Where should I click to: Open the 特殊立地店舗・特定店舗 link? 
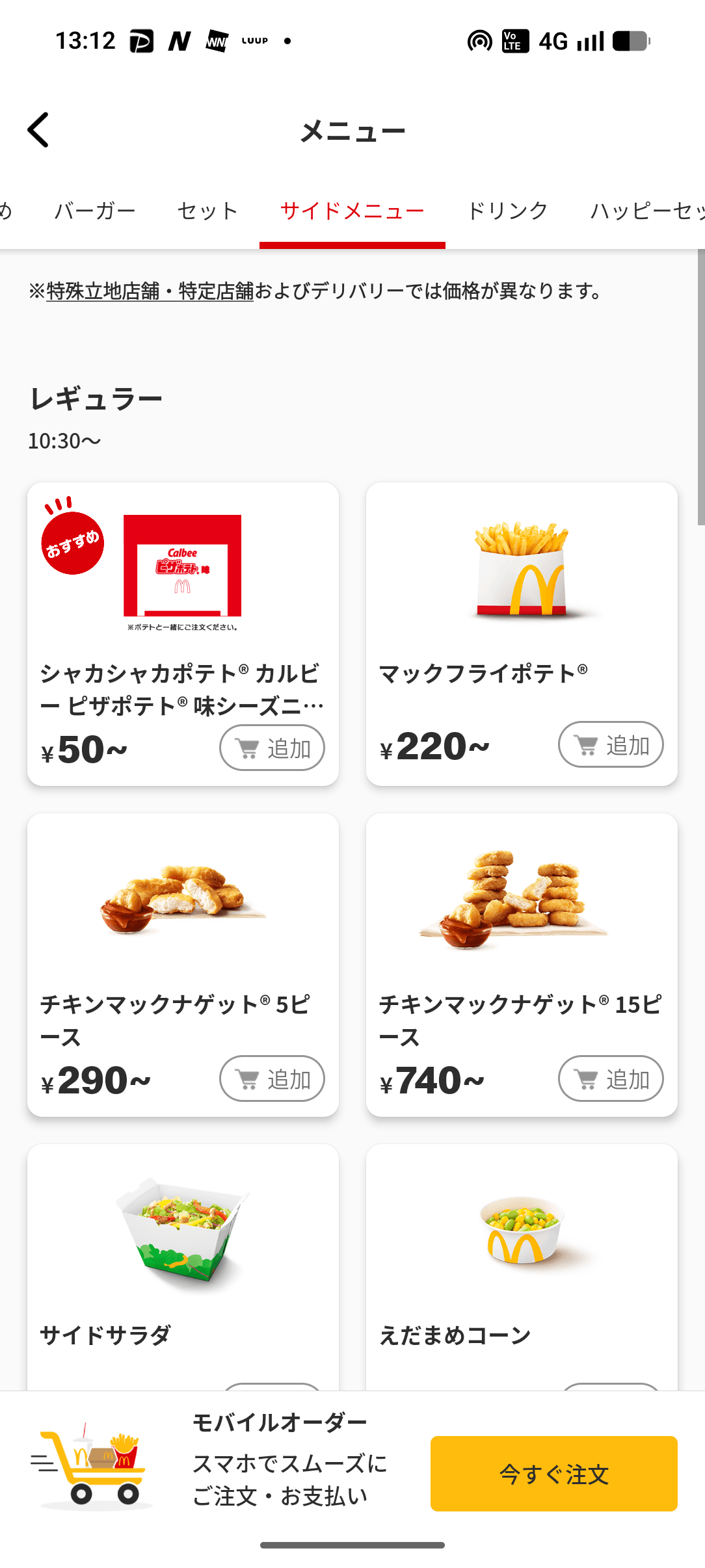pyautogui.click(x=150, y=291)
